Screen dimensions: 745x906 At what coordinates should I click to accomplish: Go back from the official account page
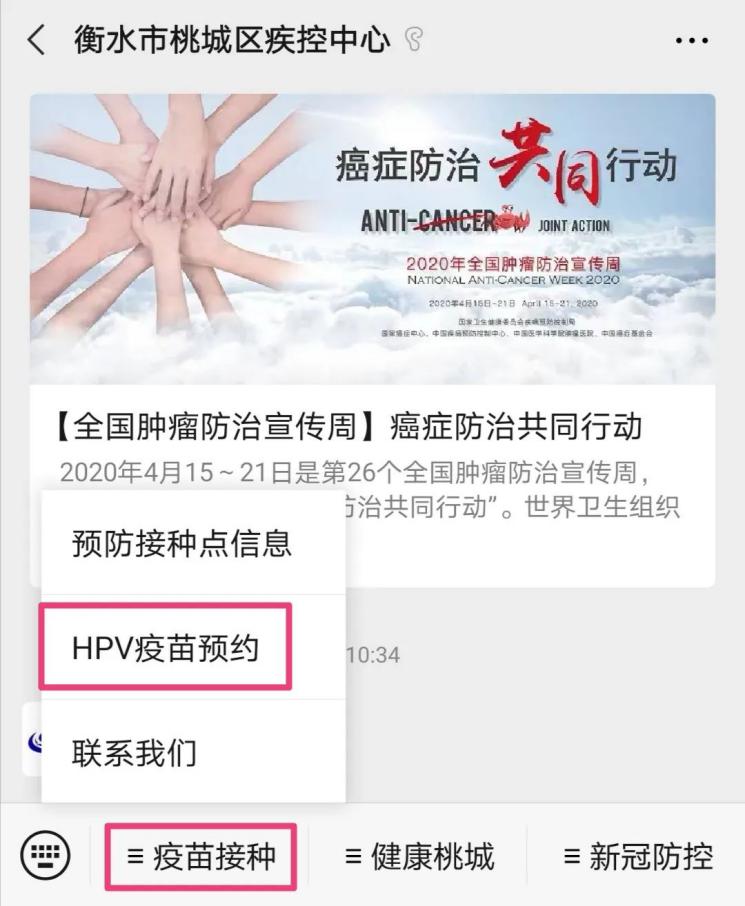[x=37, y=41]
